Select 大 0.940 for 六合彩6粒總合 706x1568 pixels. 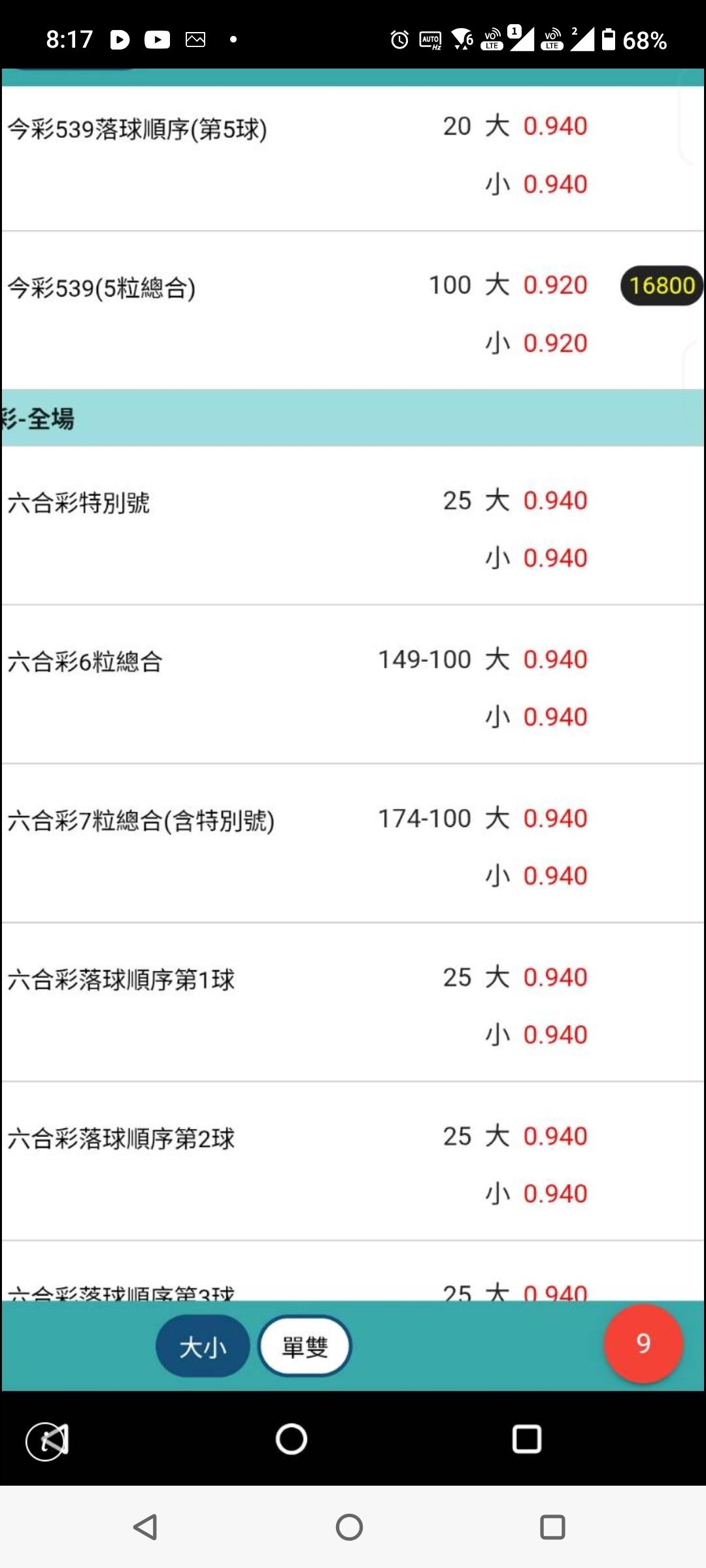coord(536,659)
